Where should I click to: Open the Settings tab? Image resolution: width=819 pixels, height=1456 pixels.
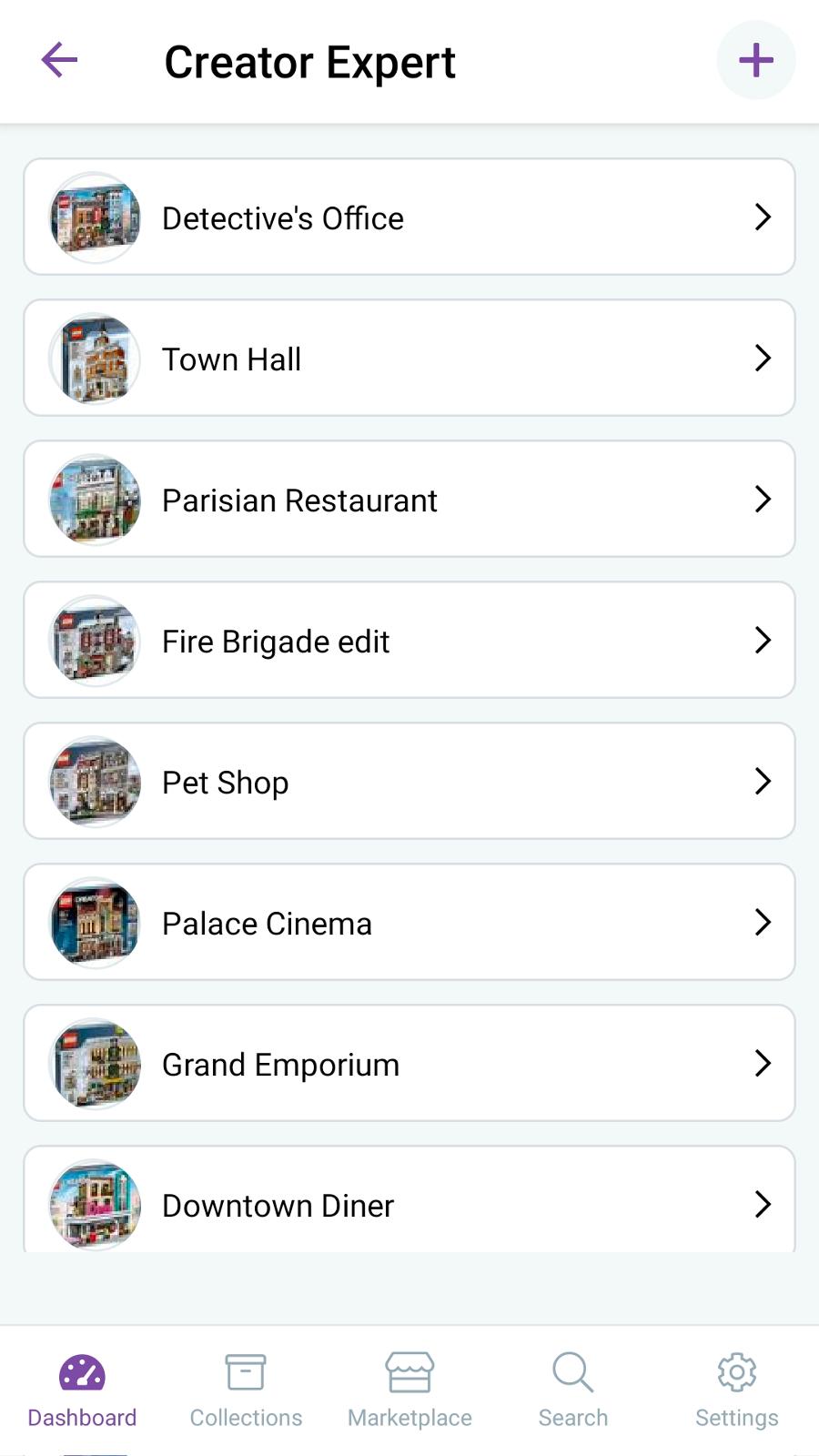pyautogui.click(x=737, y=1390)
